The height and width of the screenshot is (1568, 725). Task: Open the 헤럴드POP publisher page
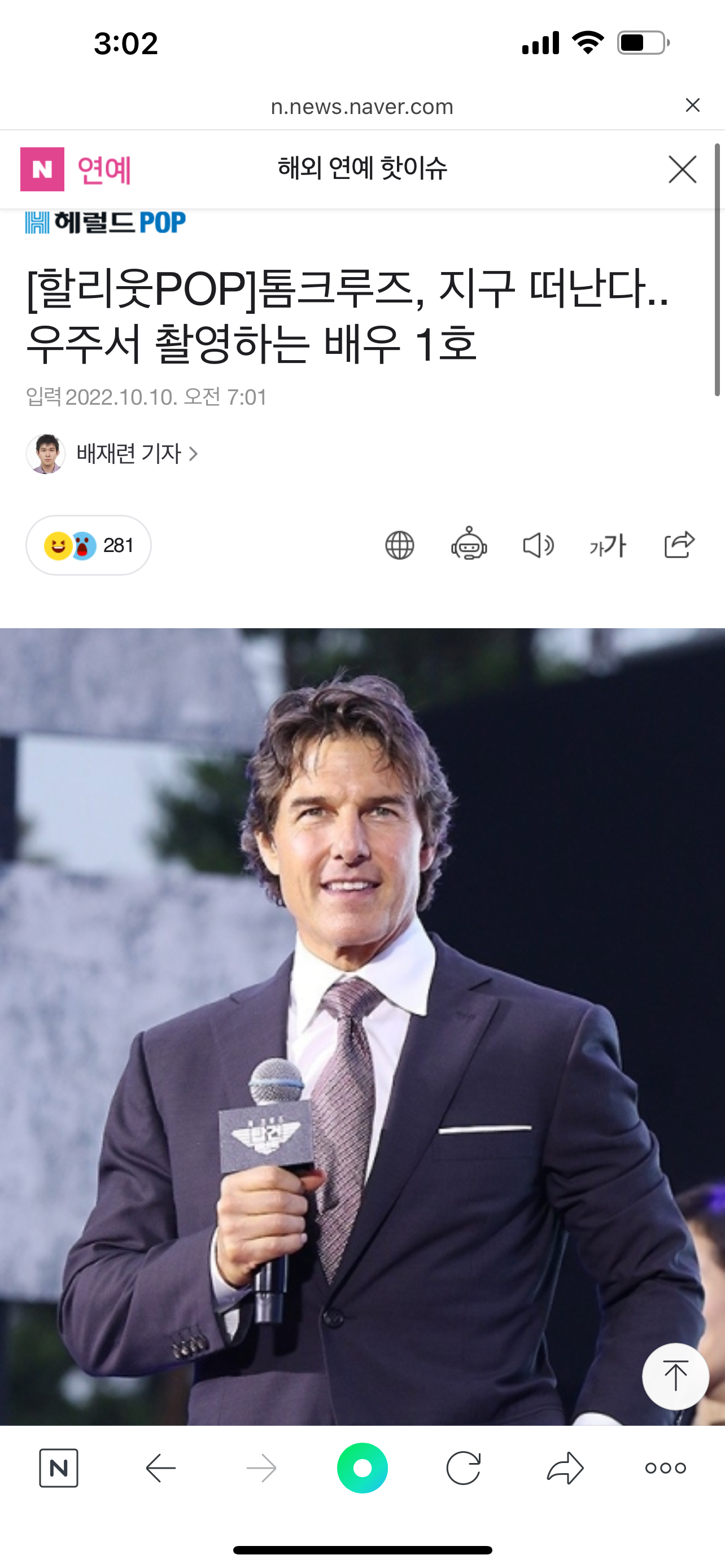click(x=106, y=222)
